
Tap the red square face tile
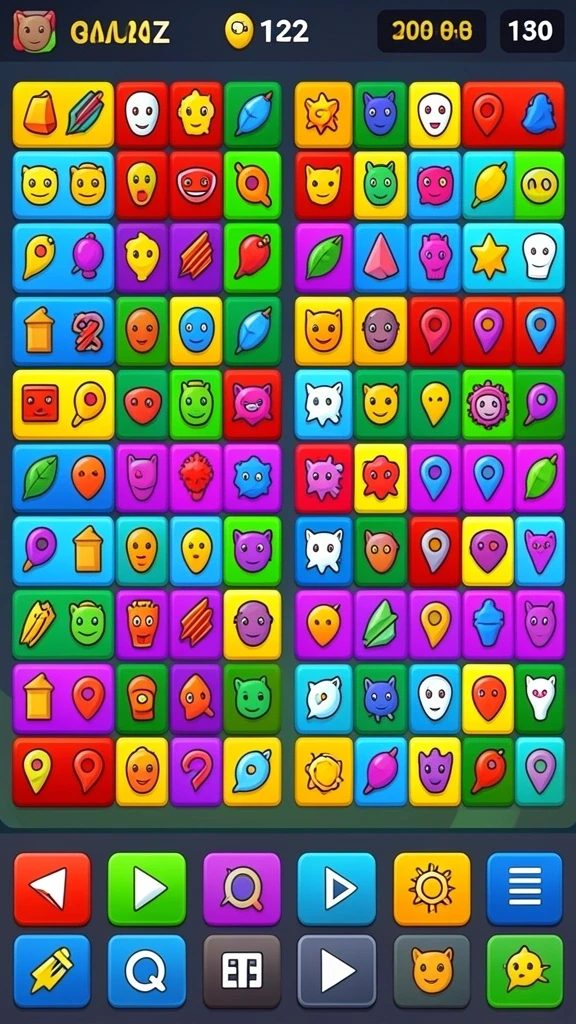[x=40, y=403]
